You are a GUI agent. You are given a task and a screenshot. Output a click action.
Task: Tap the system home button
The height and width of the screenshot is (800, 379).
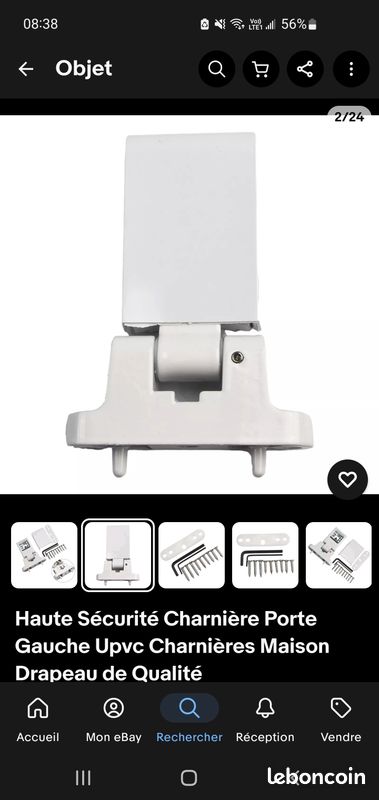tap(189, 778)
